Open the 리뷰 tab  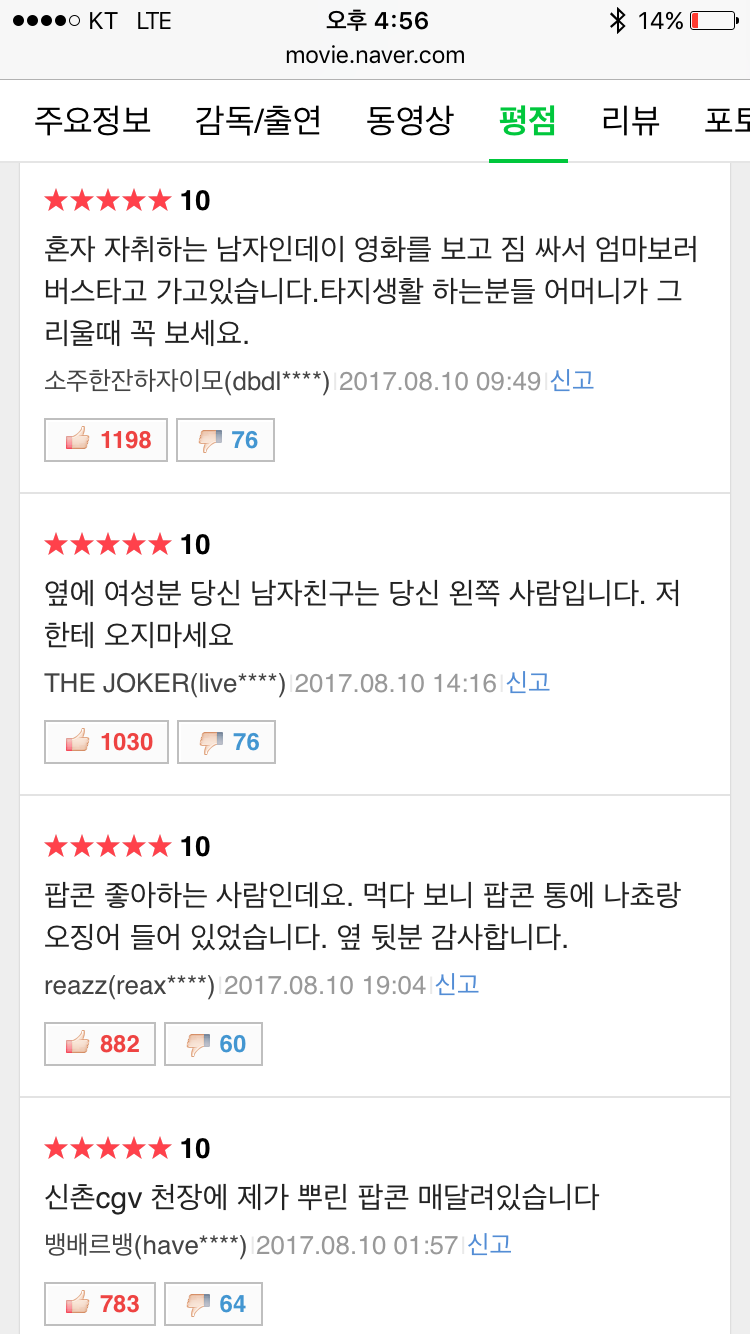631,121
